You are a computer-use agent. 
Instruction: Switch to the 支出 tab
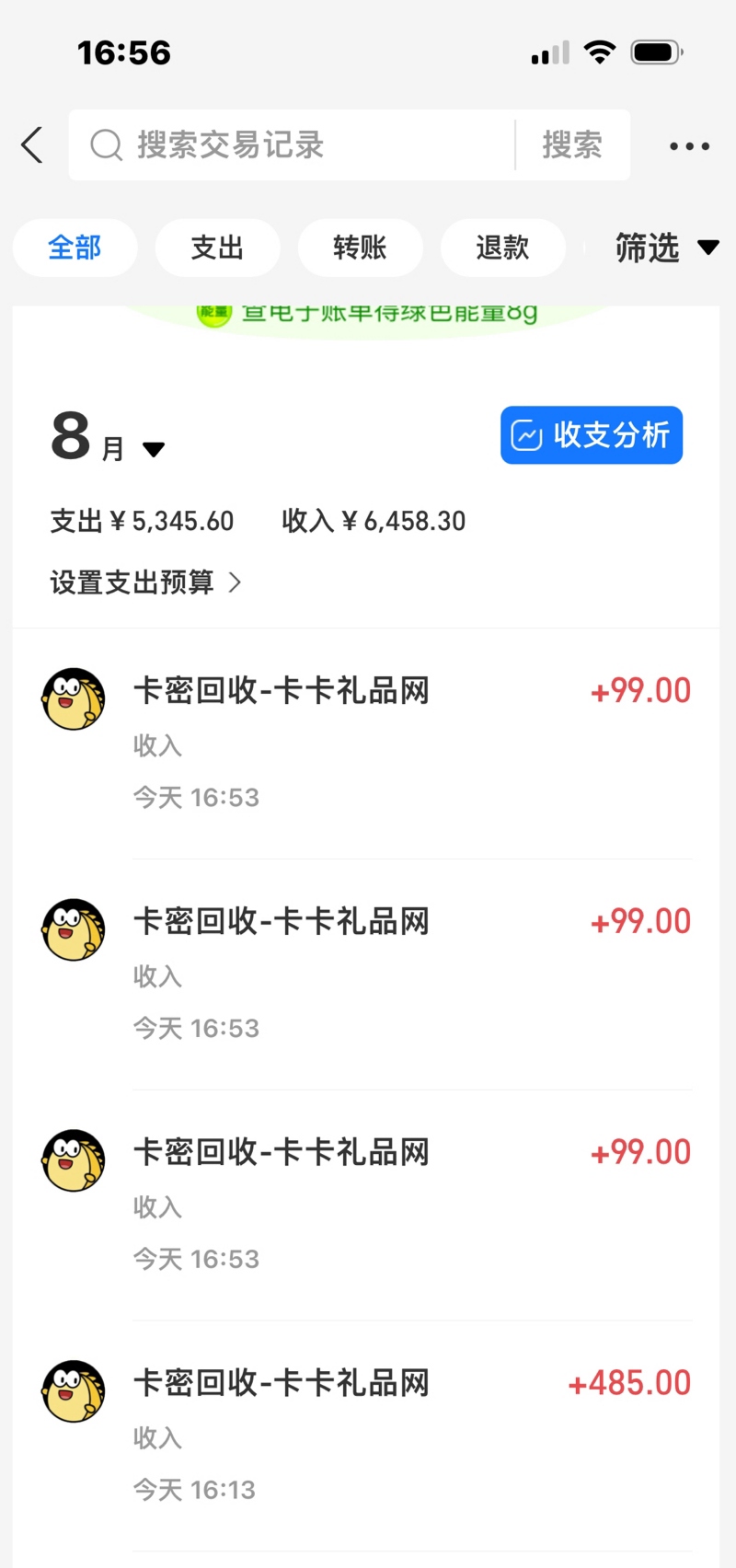217,248
